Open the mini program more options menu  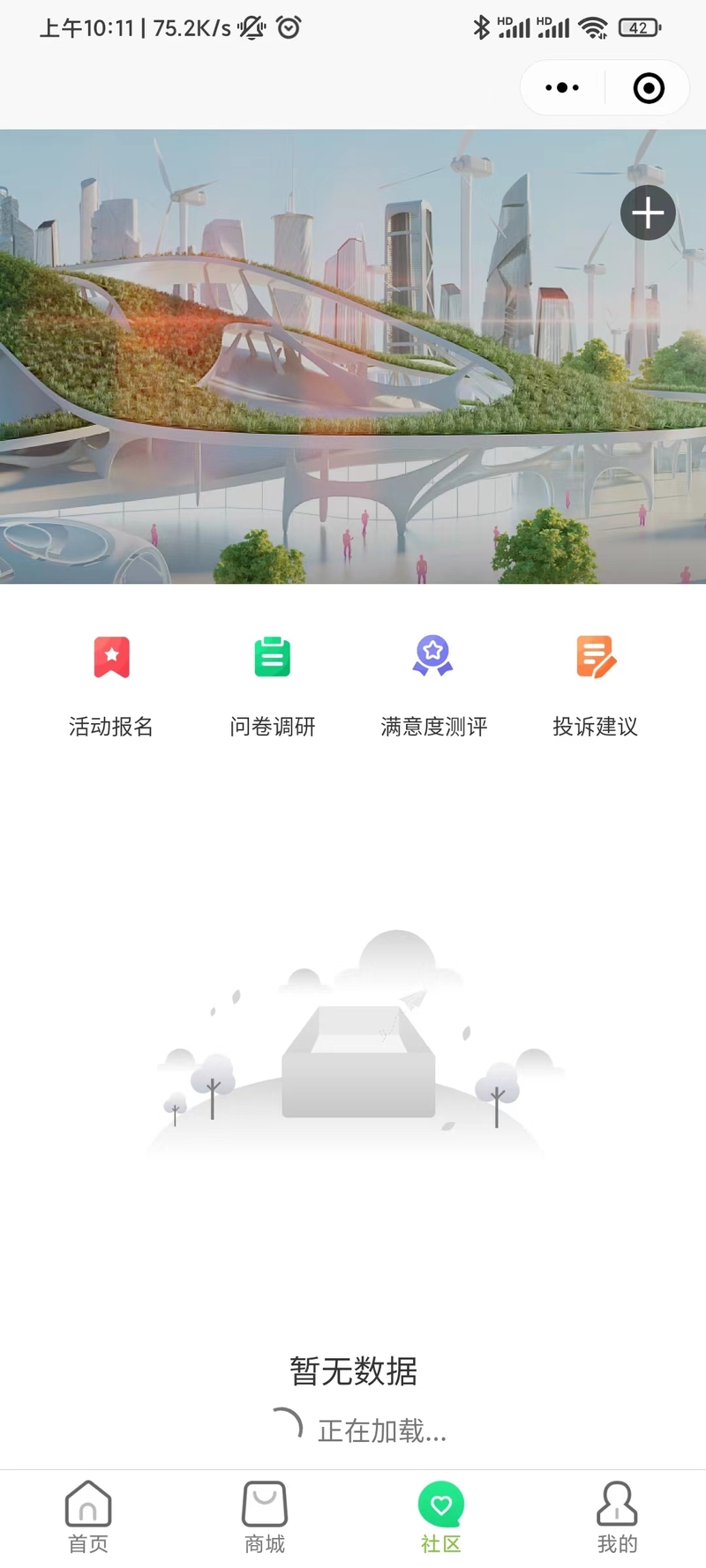[562, 88]
